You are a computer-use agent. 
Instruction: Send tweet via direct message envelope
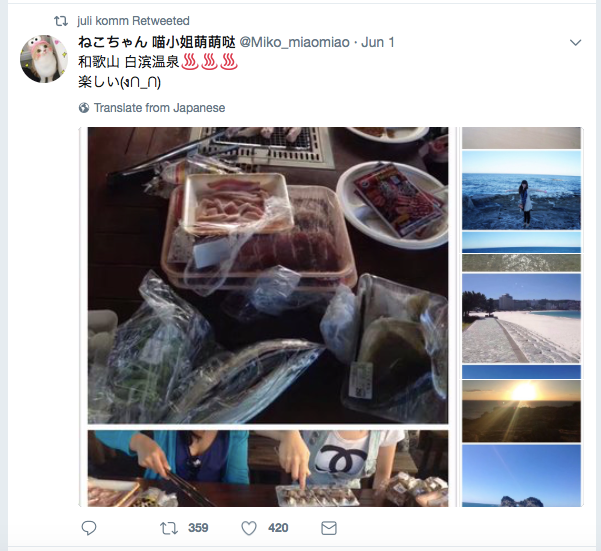(328, 527)
